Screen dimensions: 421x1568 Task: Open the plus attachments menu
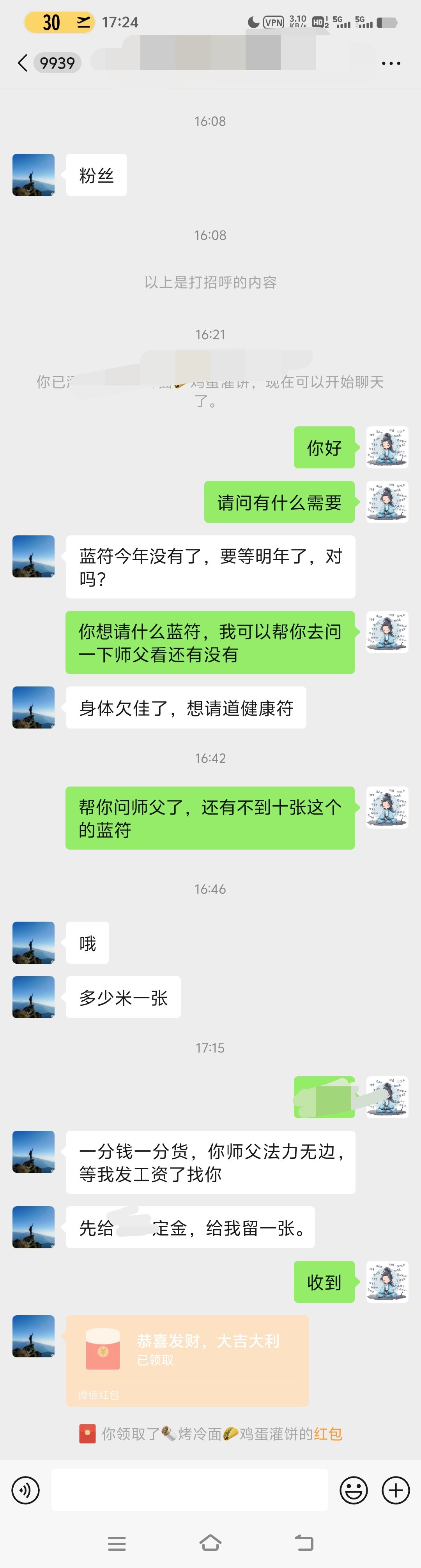point(395,1490)
